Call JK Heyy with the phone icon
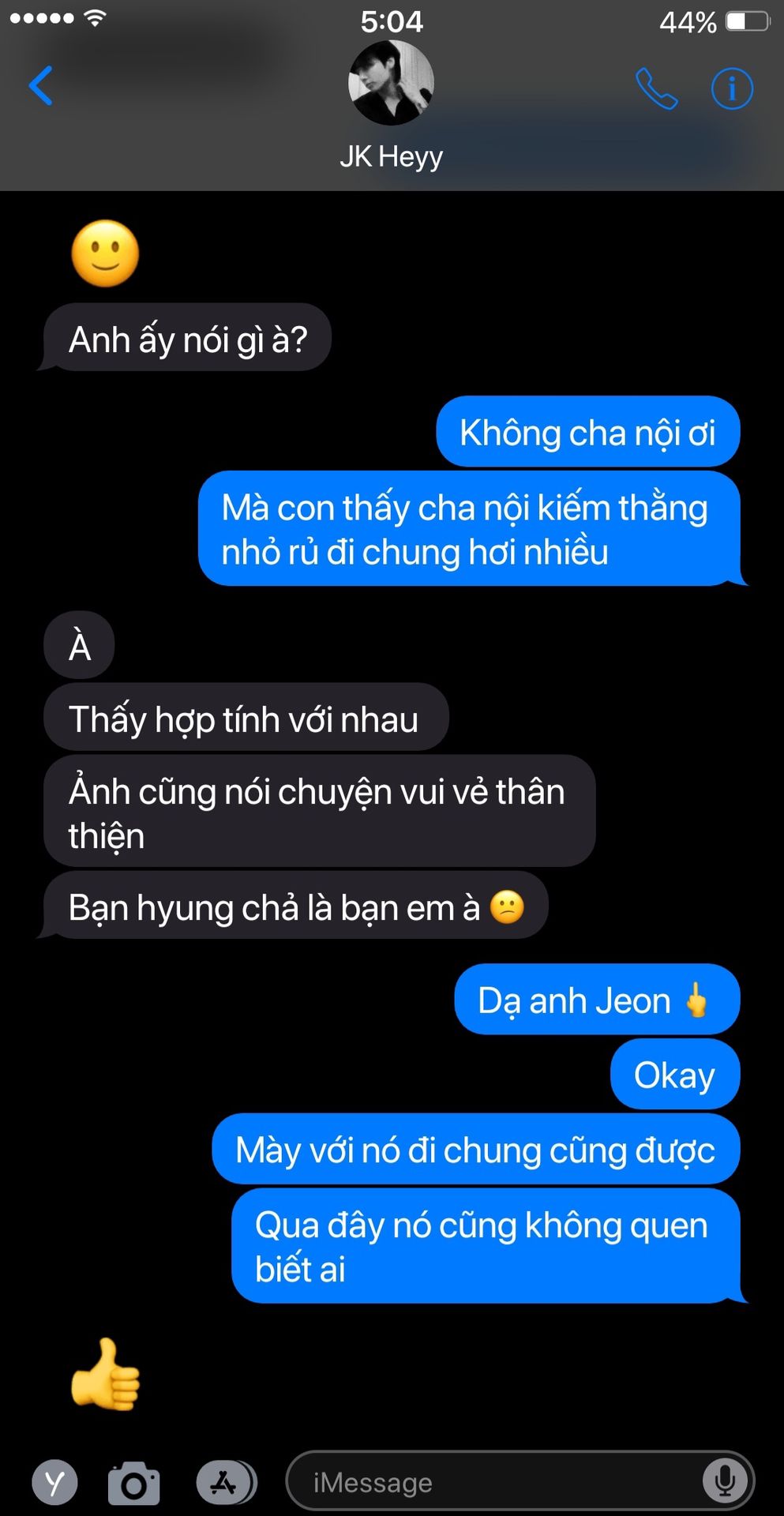This screenshot has height=1516, width=784. click(656, 88)
